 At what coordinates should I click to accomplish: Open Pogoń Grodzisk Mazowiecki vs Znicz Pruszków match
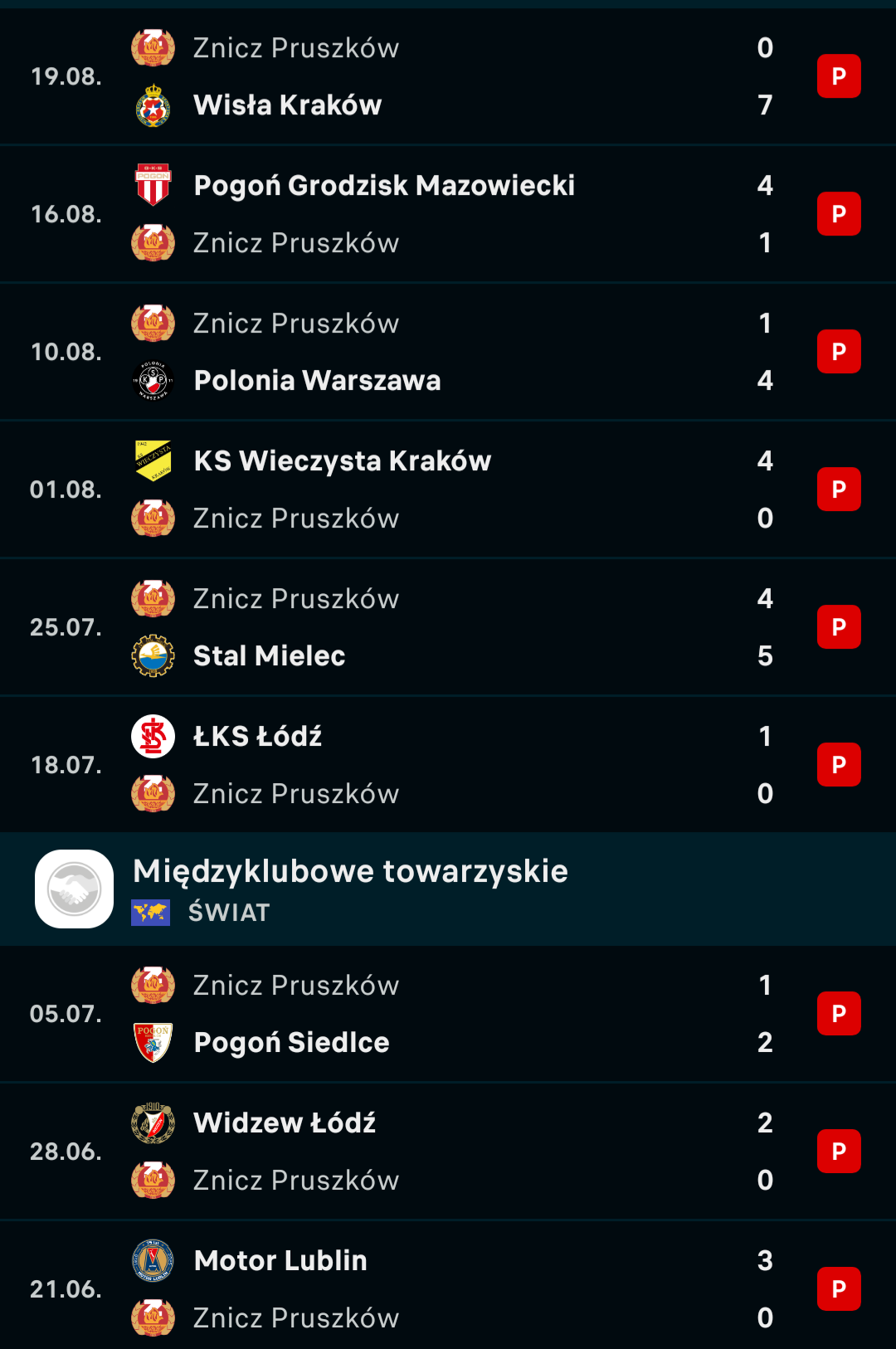[448, 214]
